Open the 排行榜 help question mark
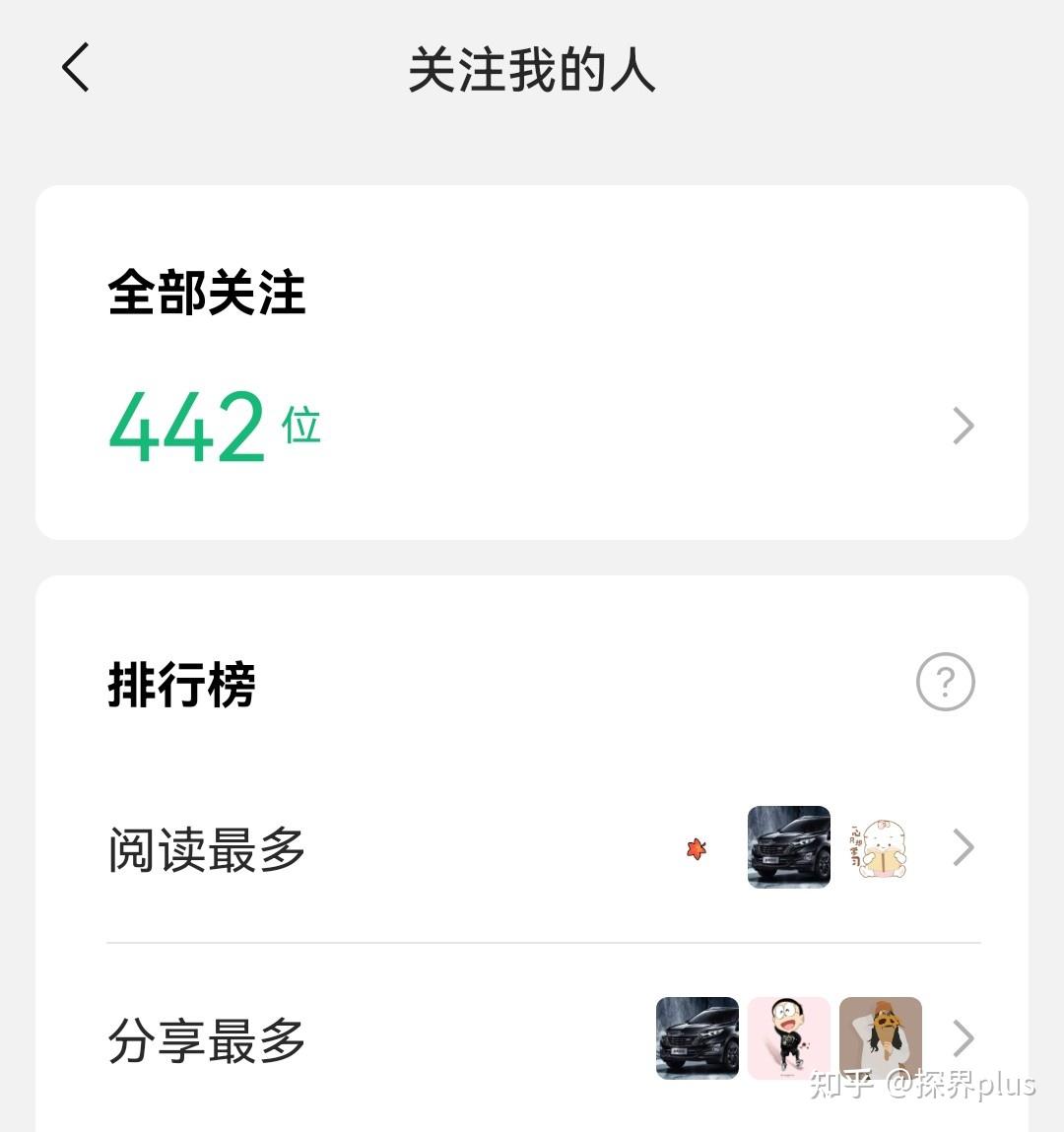The image size is (1064, 1132). point(945,682)
